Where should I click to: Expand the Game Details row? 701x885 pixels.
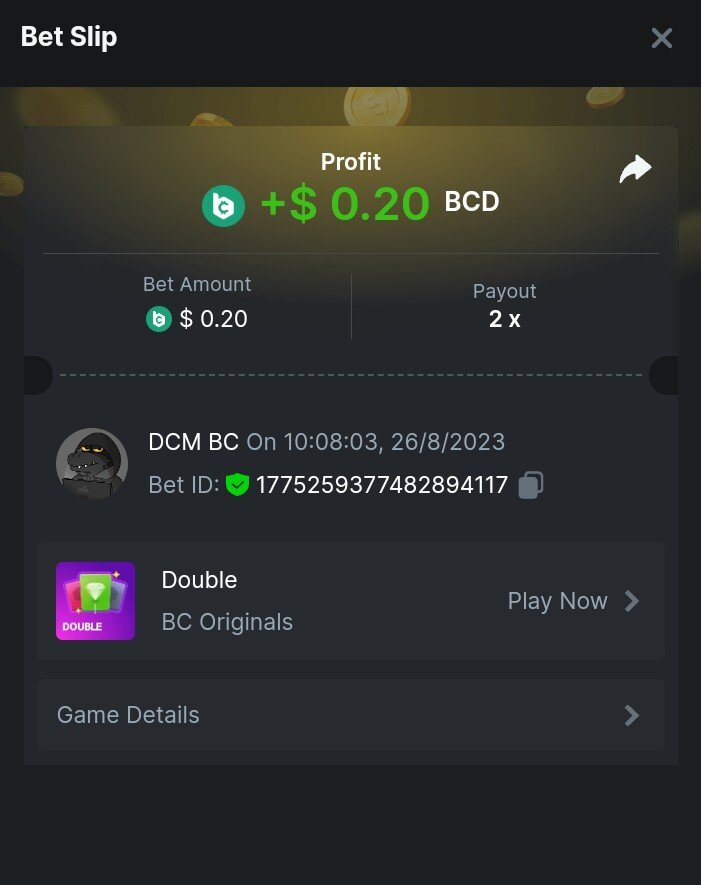pyautogui.click(x=350, y=715)
